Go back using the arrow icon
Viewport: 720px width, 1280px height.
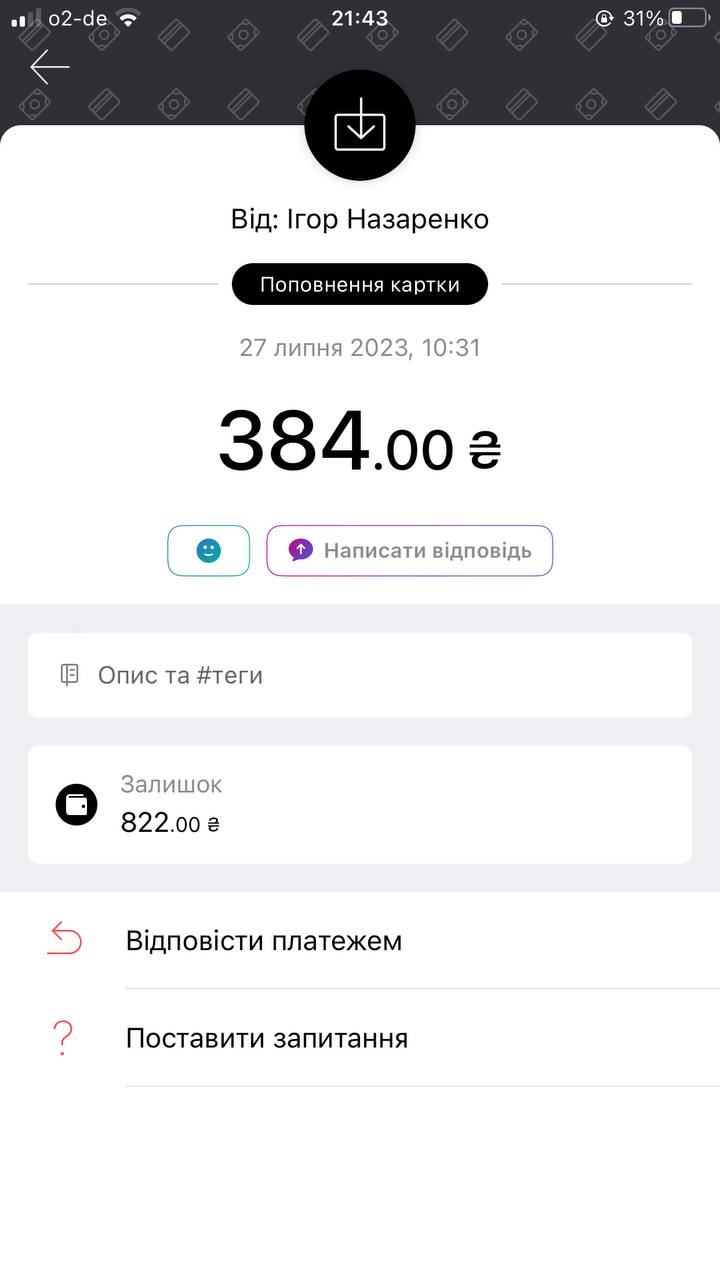tap(49, 67)
